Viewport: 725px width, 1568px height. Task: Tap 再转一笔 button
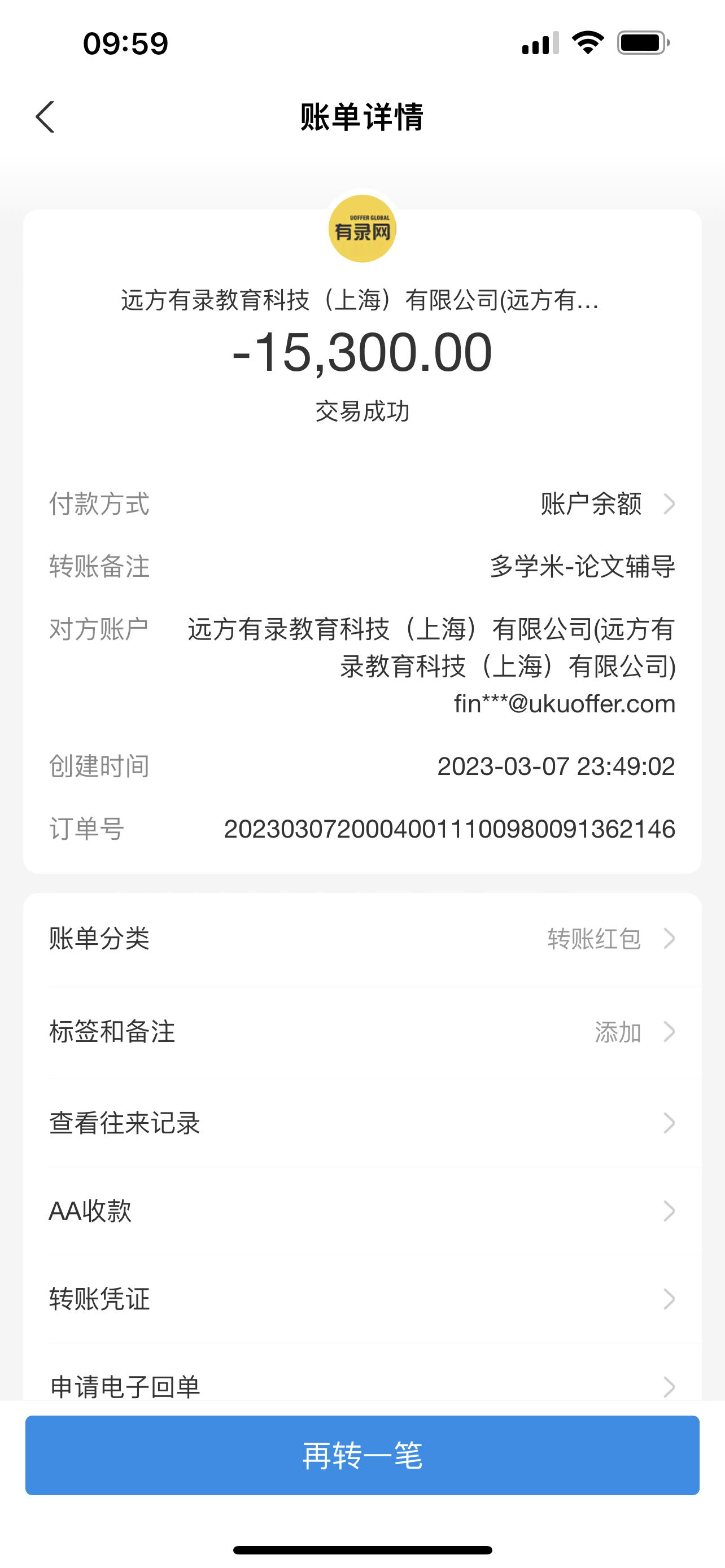(362, 1455)
